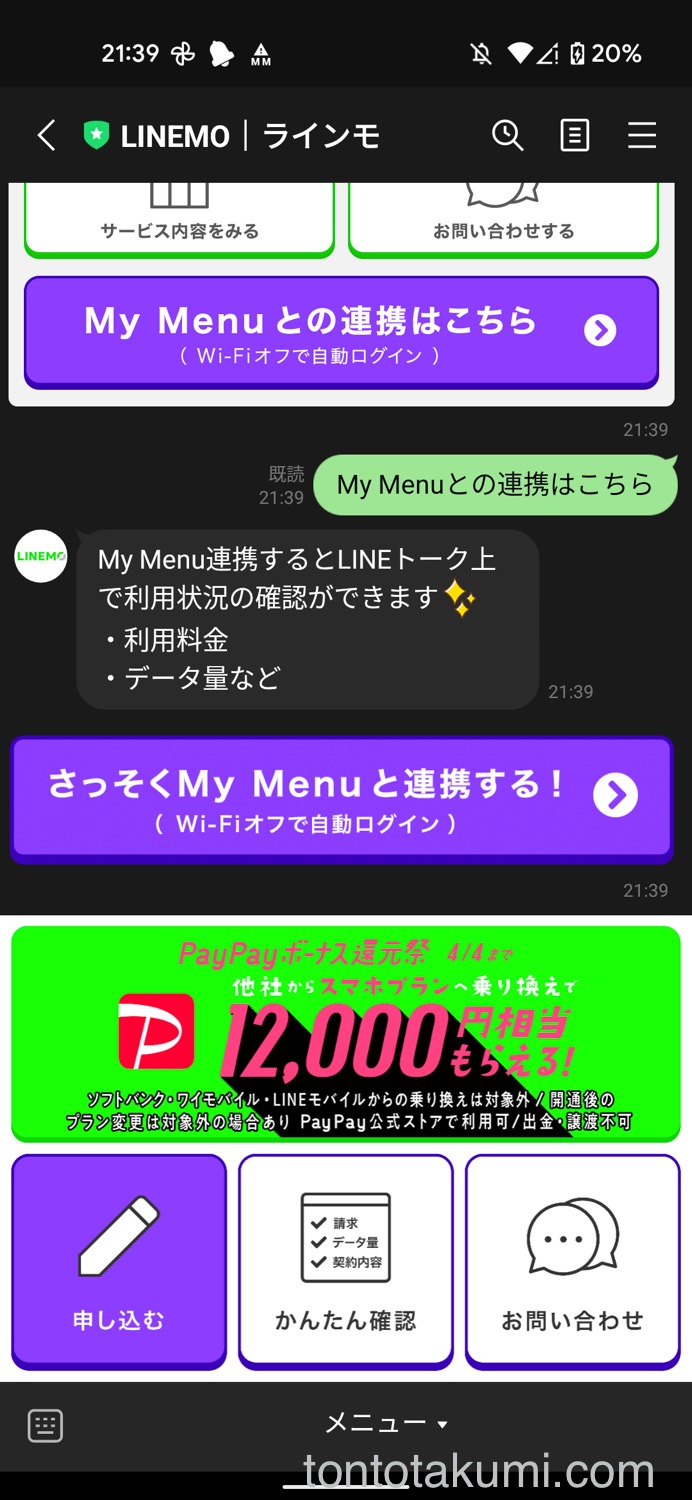The width and height of the screenshot is (692, 1500).
Task: Tap サービス内容をみる card
Action: [x=179, y=219]
